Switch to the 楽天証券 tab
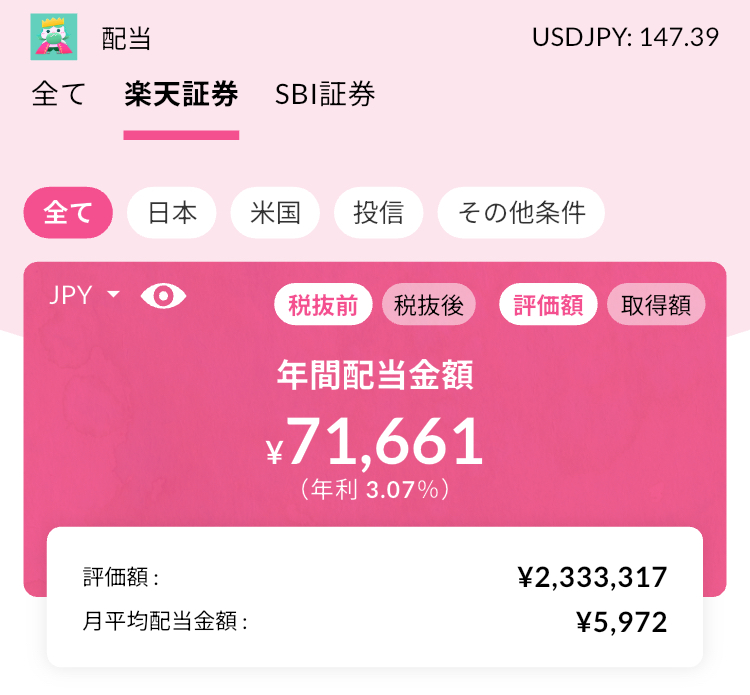The width and height of the screenshot is (750, 695). [x=181, y=95]
